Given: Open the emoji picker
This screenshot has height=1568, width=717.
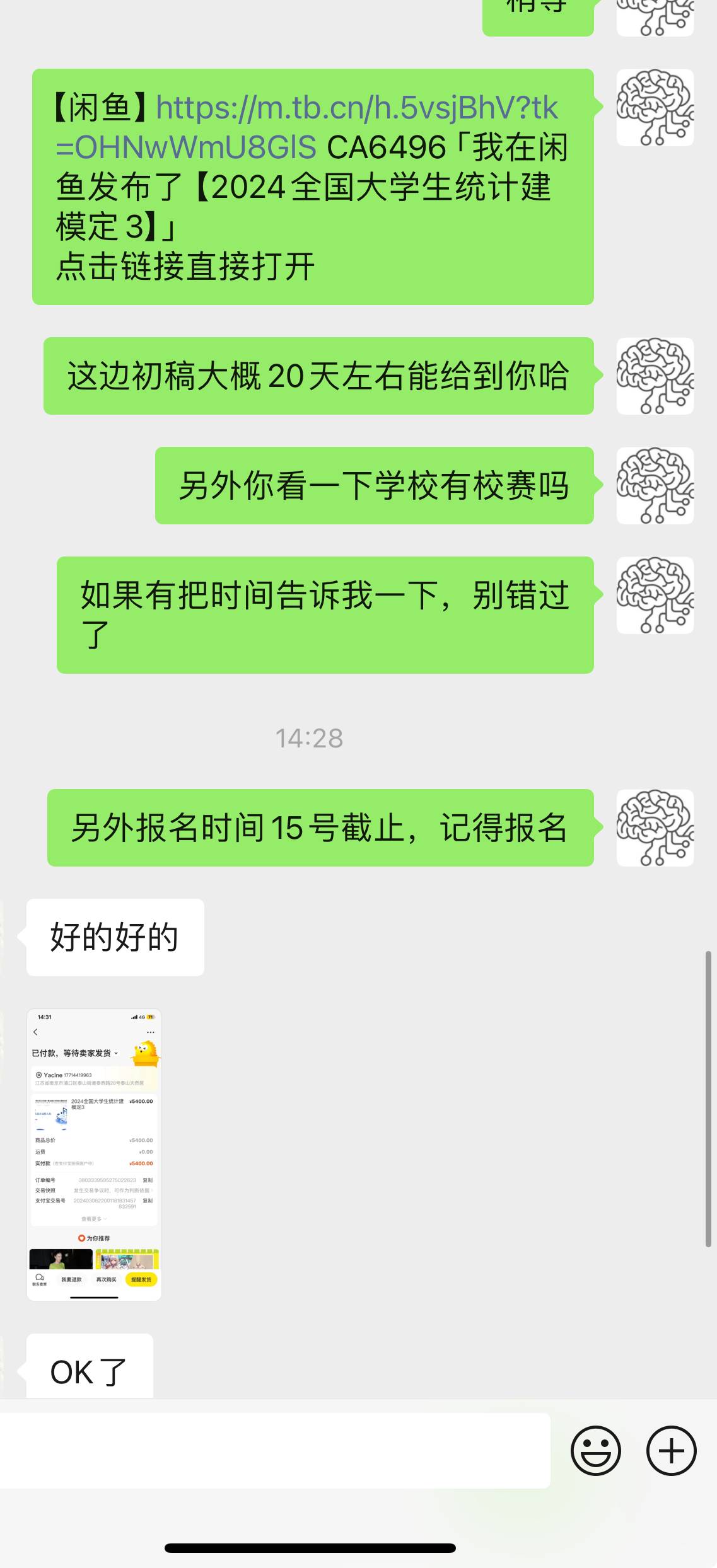Looking at the screenshot, I should [x=595, y=1451].
